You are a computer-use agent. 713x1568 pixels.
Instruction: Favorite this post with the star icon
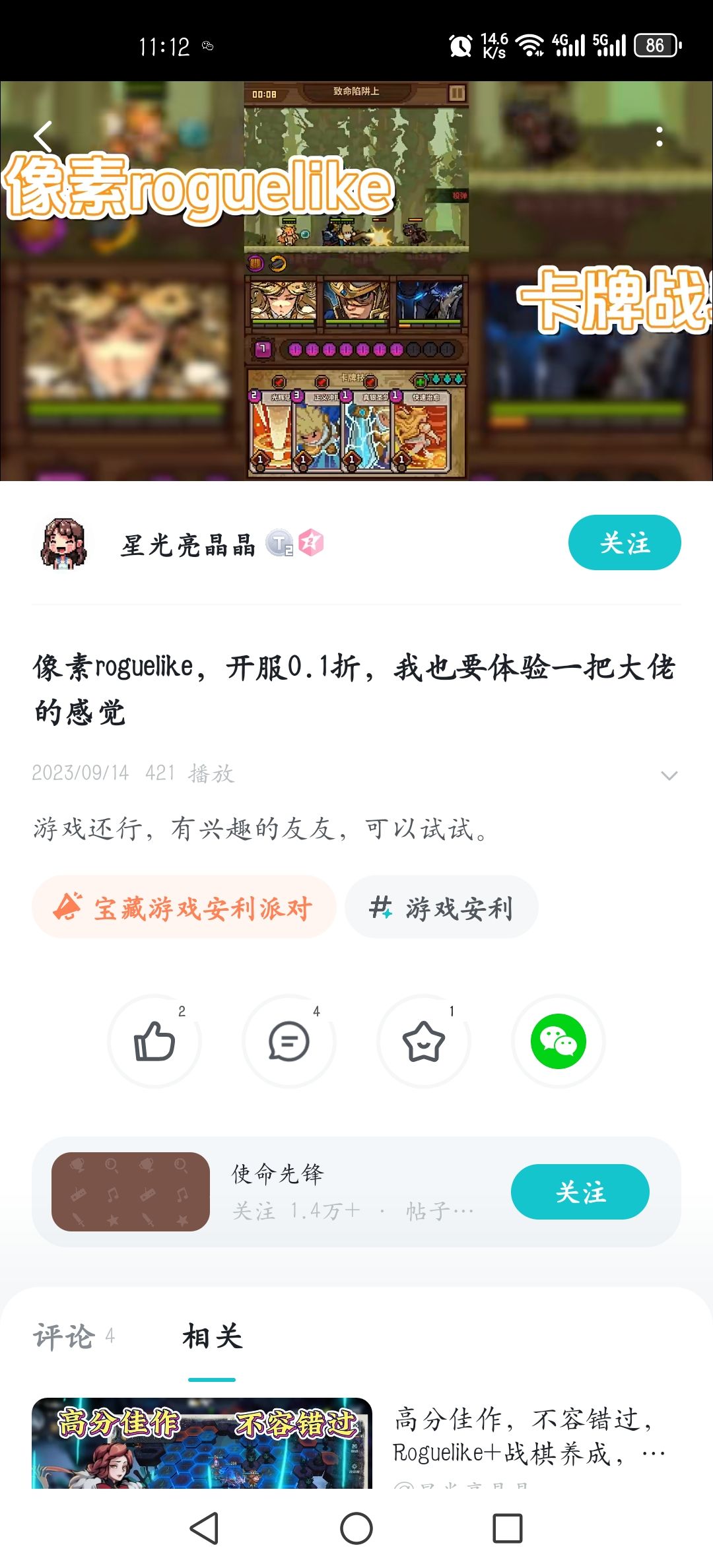click(424, 1041)
